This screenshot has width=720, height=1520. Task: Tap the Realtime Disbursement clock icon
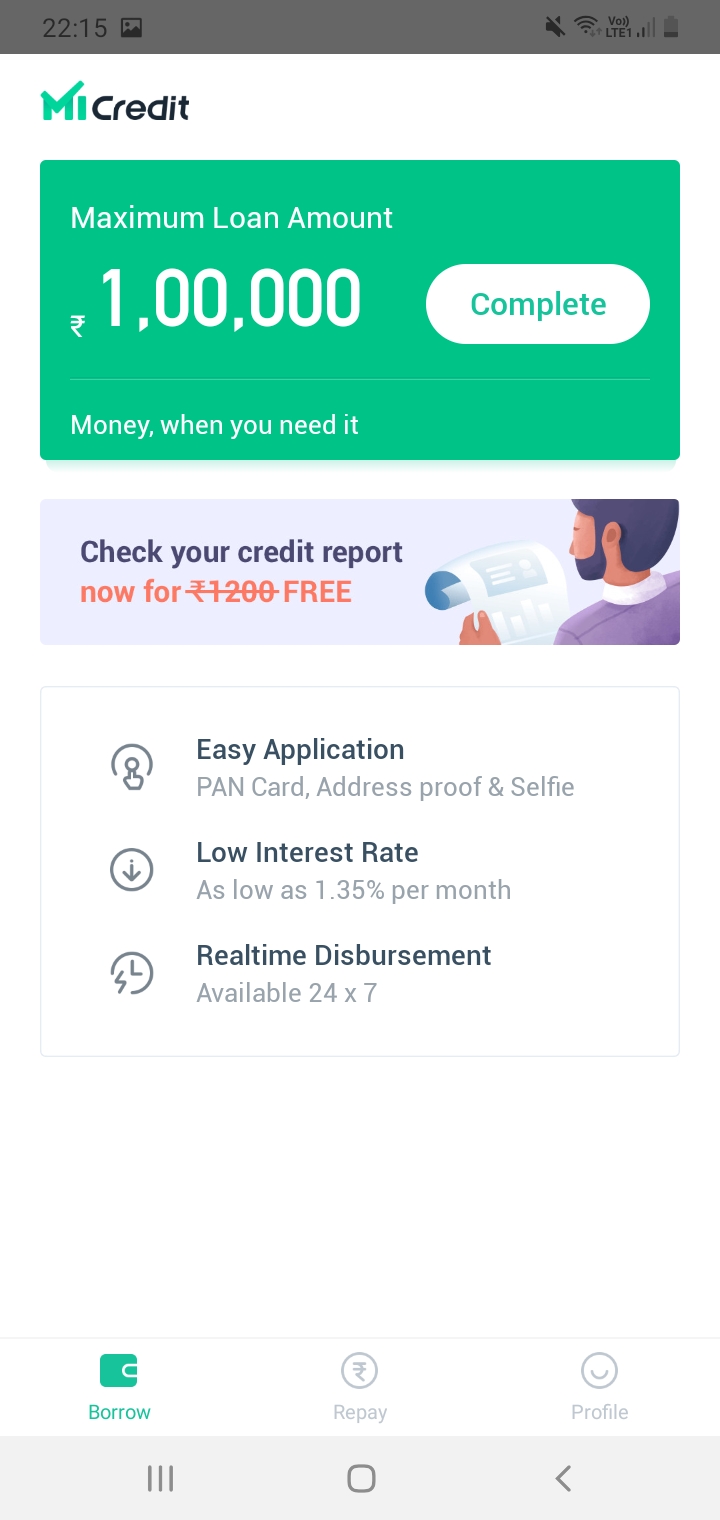point(131,972)
